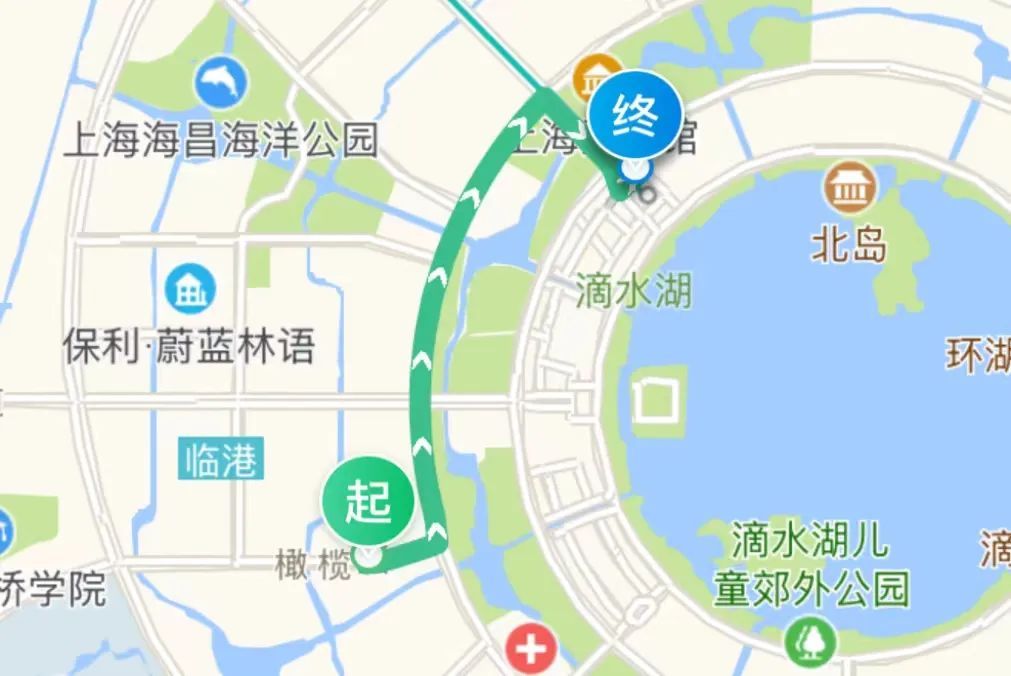Select the 保利·蔚蓝林语 building marker

[x=188, y=290]
